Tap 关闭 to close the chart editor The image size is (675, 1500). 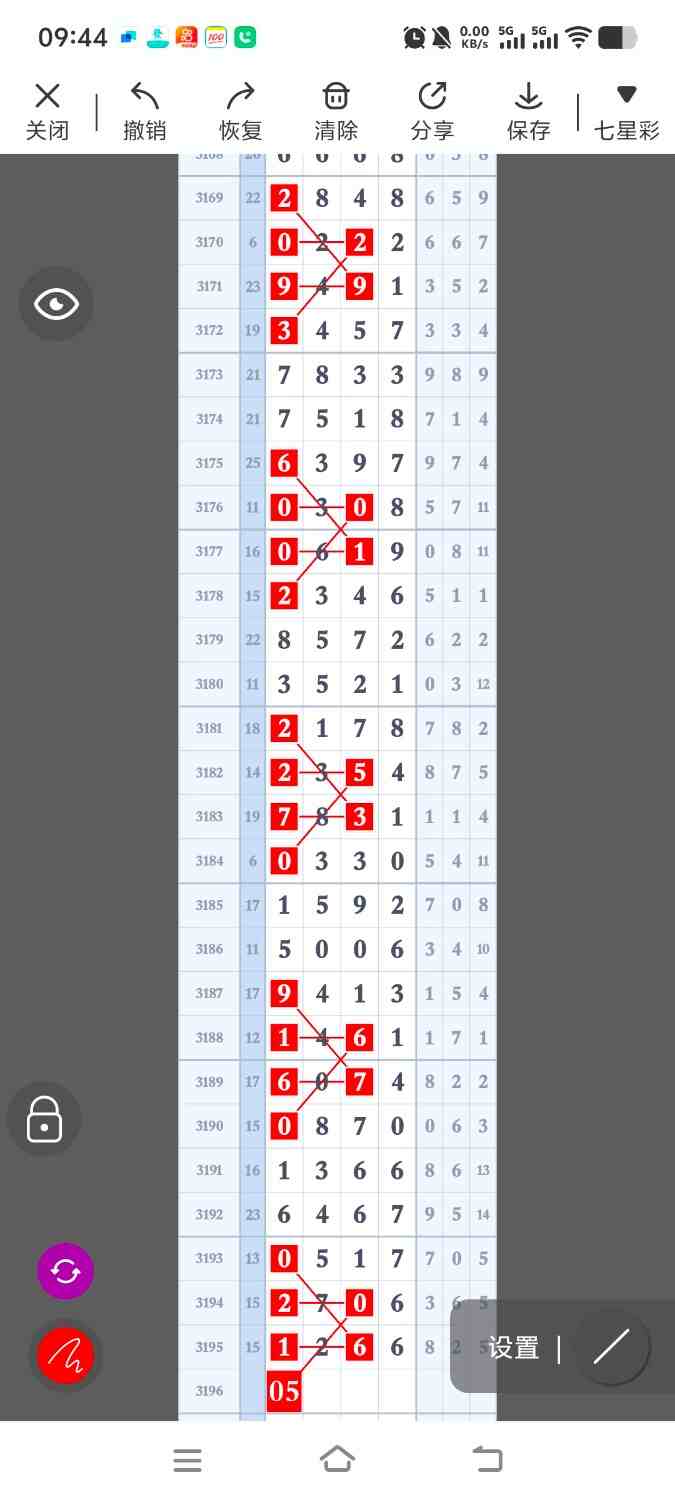click(x=47, y=112)
